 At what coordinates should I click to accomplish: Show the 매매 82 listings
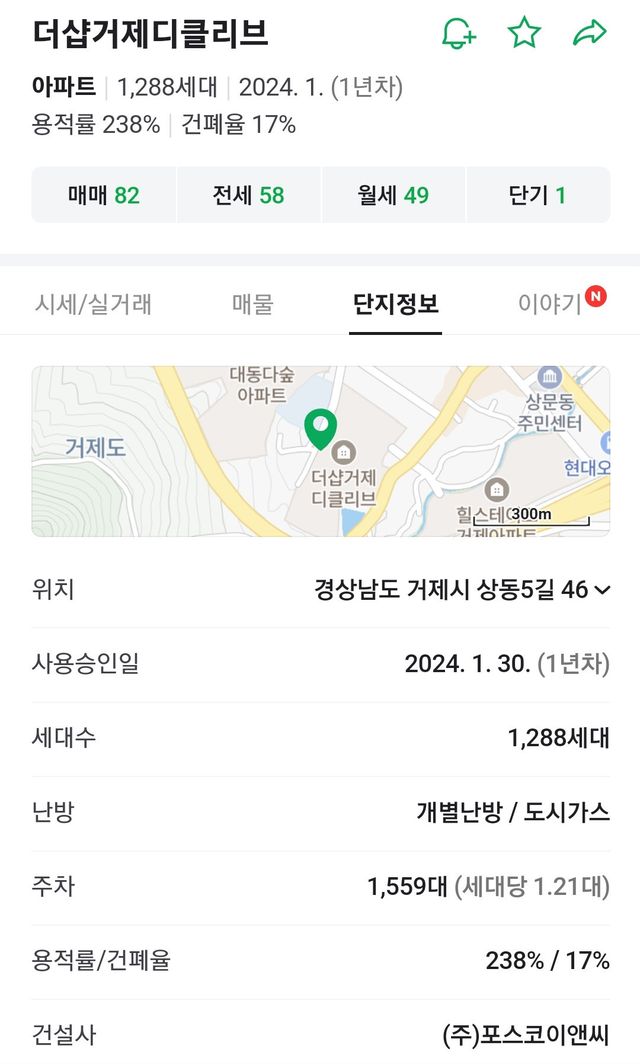pyautogui.click(x=104, y=195)
